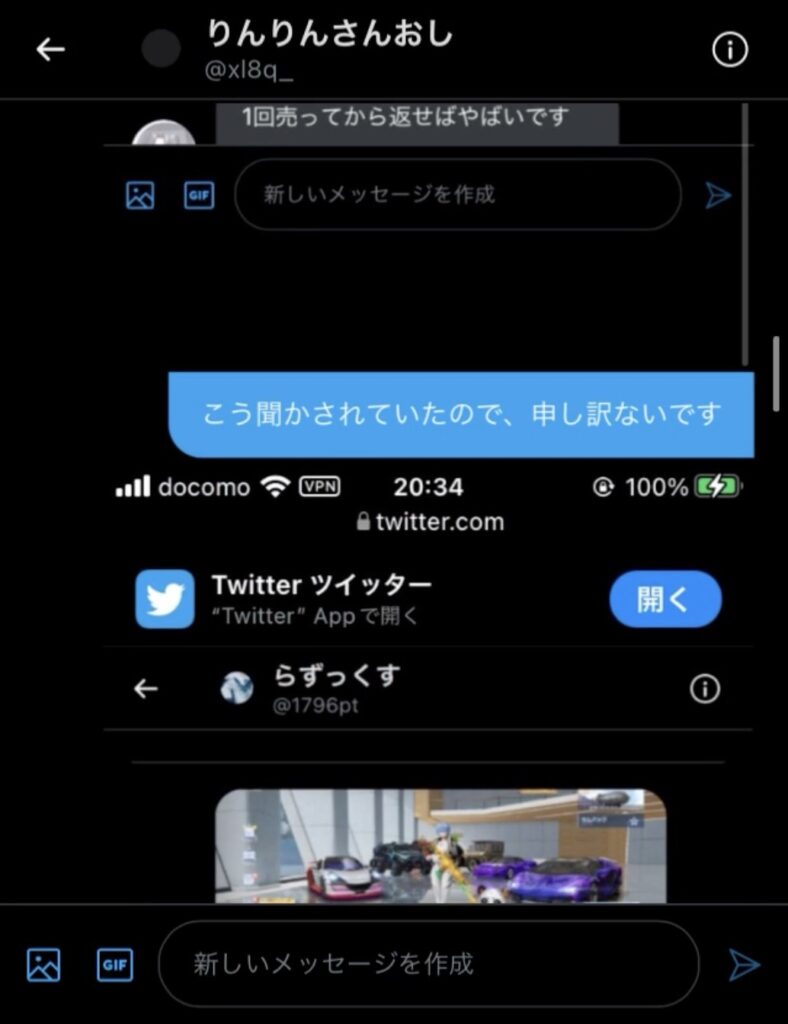Go back from this conversation
This screenshot has height=1024, width=788.
(x=50, y=49)
